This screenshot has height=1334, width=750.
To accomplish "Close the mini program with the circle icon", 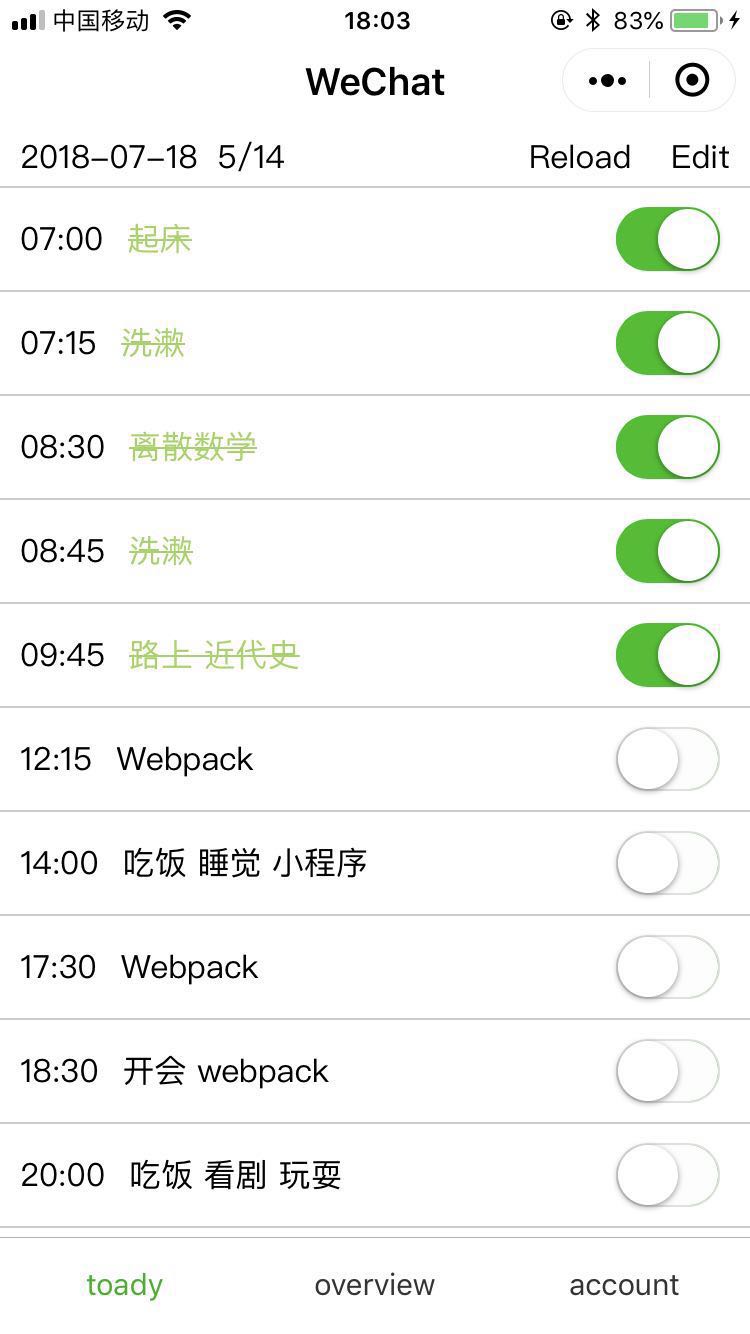I will tap(692, 81).
